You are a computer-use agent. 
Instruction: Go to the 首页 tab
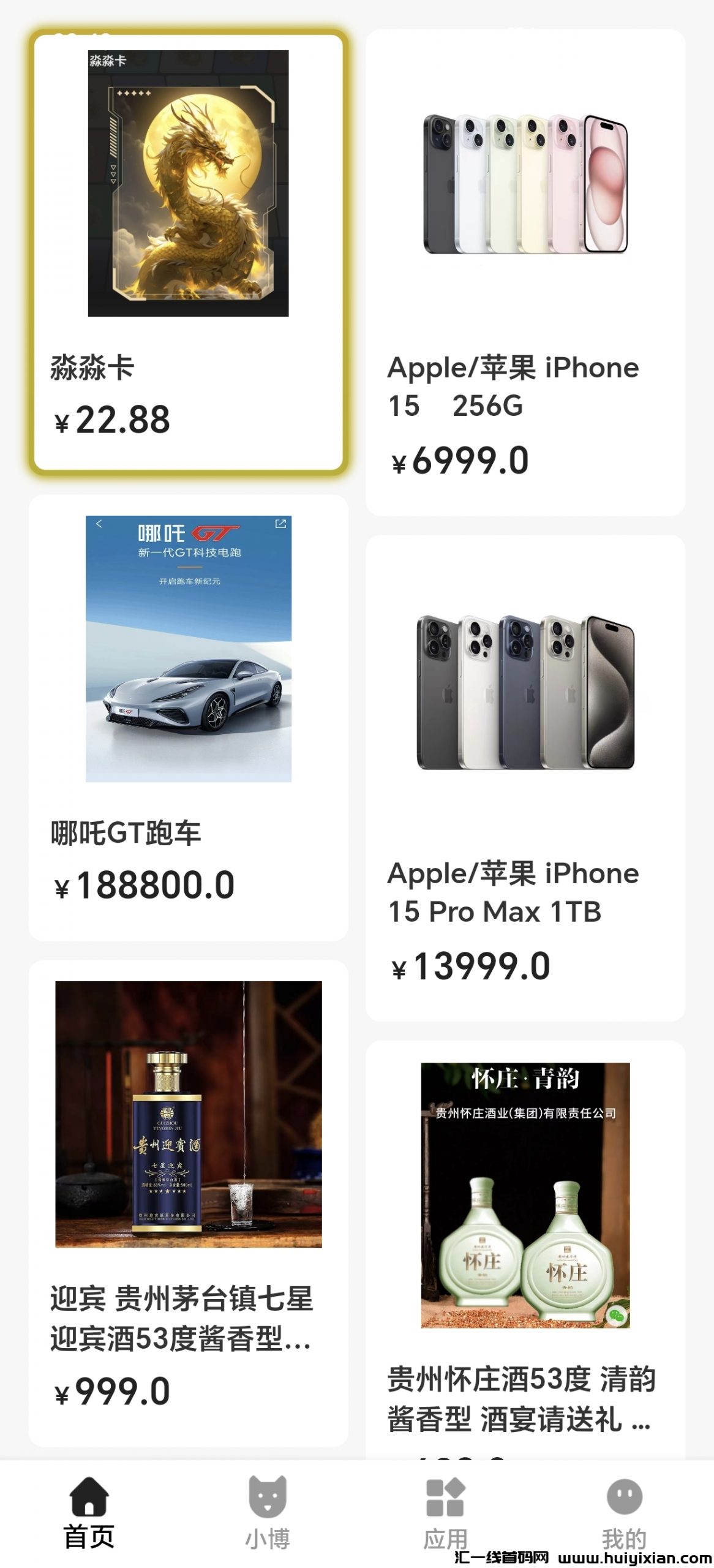(x=89, y=1513)
